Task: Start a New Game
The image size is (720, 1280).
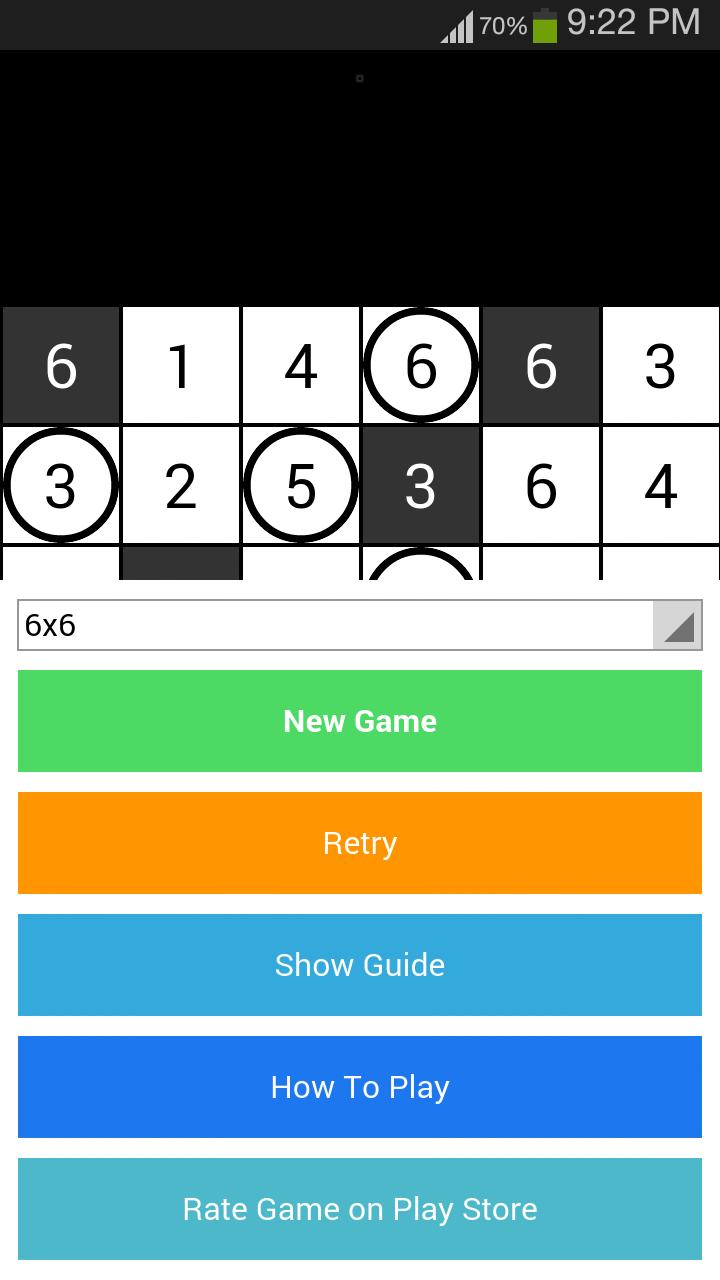Action: [x=360, y=721]
